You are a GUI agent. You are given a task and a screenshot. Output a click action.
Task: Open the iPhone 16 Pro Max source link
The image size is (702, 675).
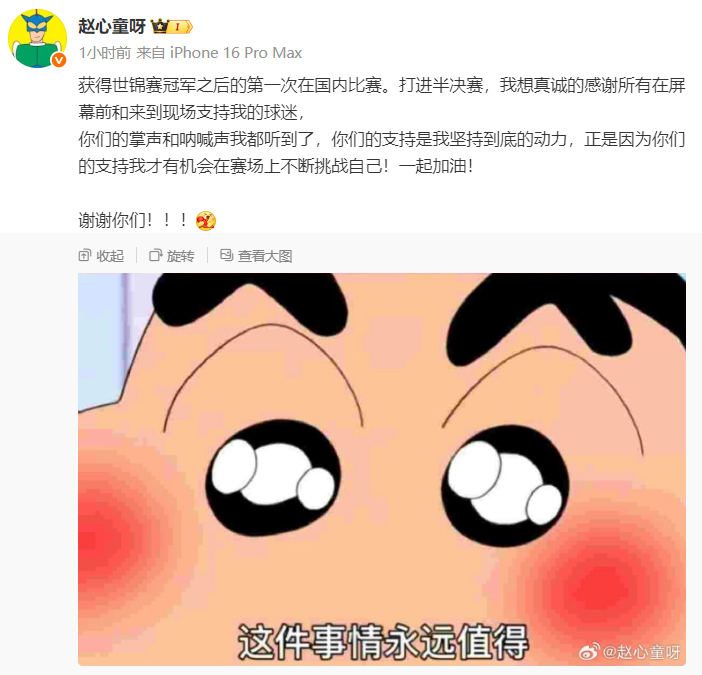236,52
